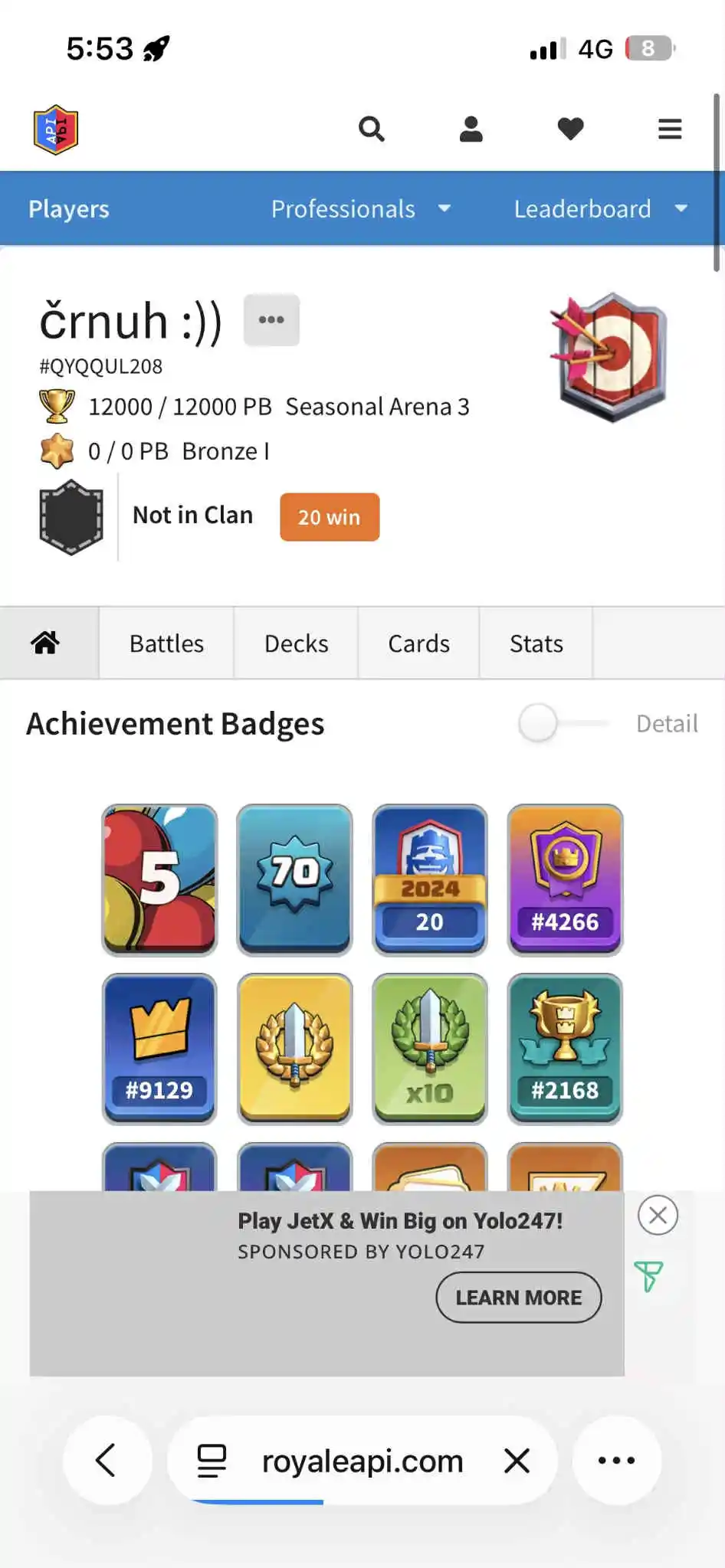Switch to the Decks tab
This screenshot has height=1568, width=725.
(296, 643)
